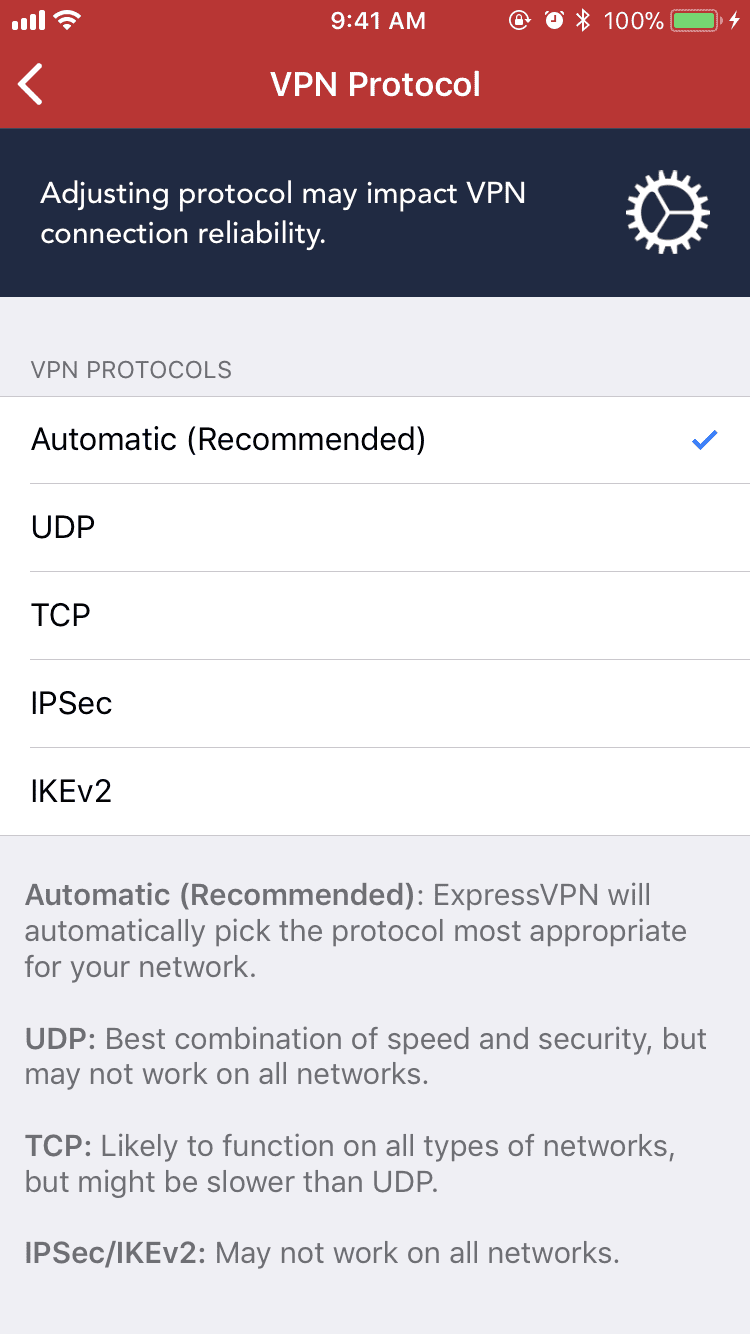Choose UDP as the VPN protocol
The width and height of the screenshot is (750, 1334).
coord(375,528)
